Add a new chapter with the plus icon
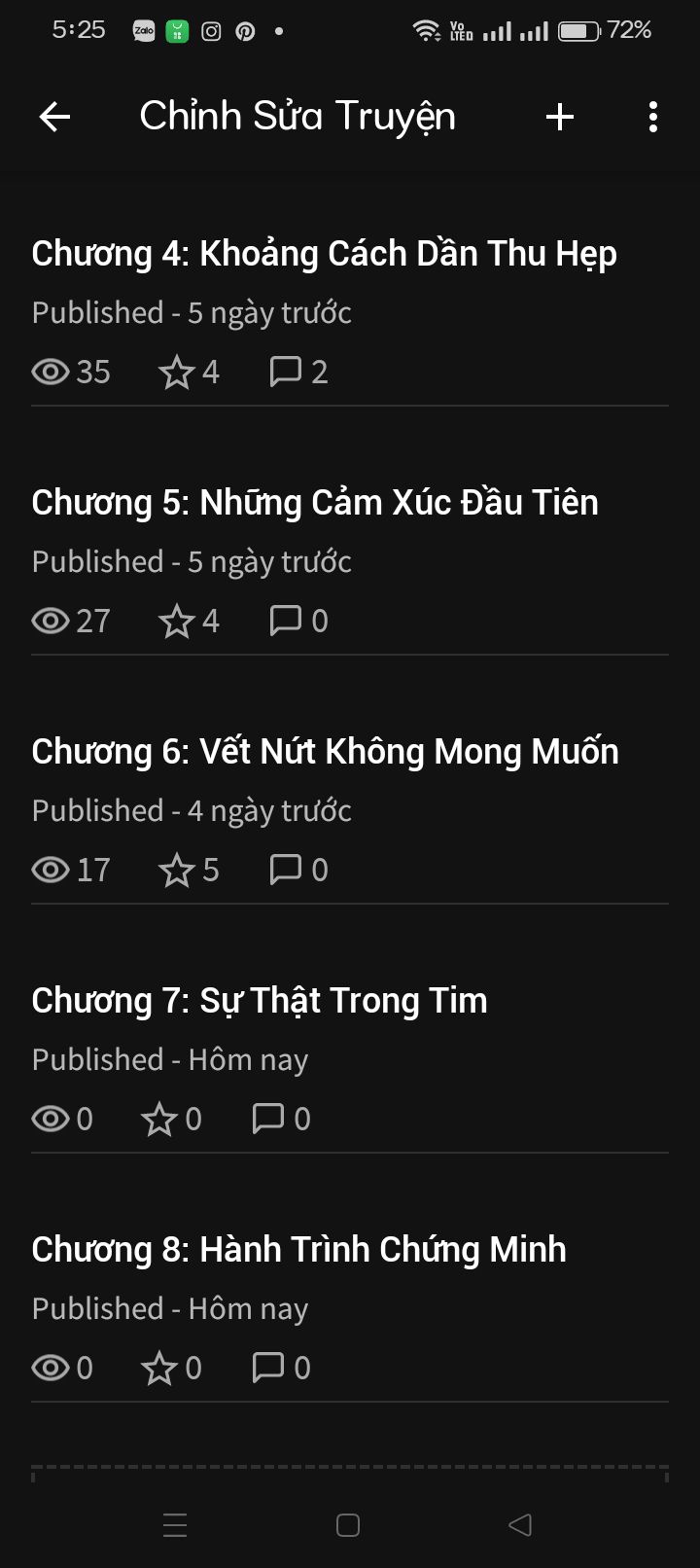The width and height of the screenshot is (700, 1568). pos(560,118)
